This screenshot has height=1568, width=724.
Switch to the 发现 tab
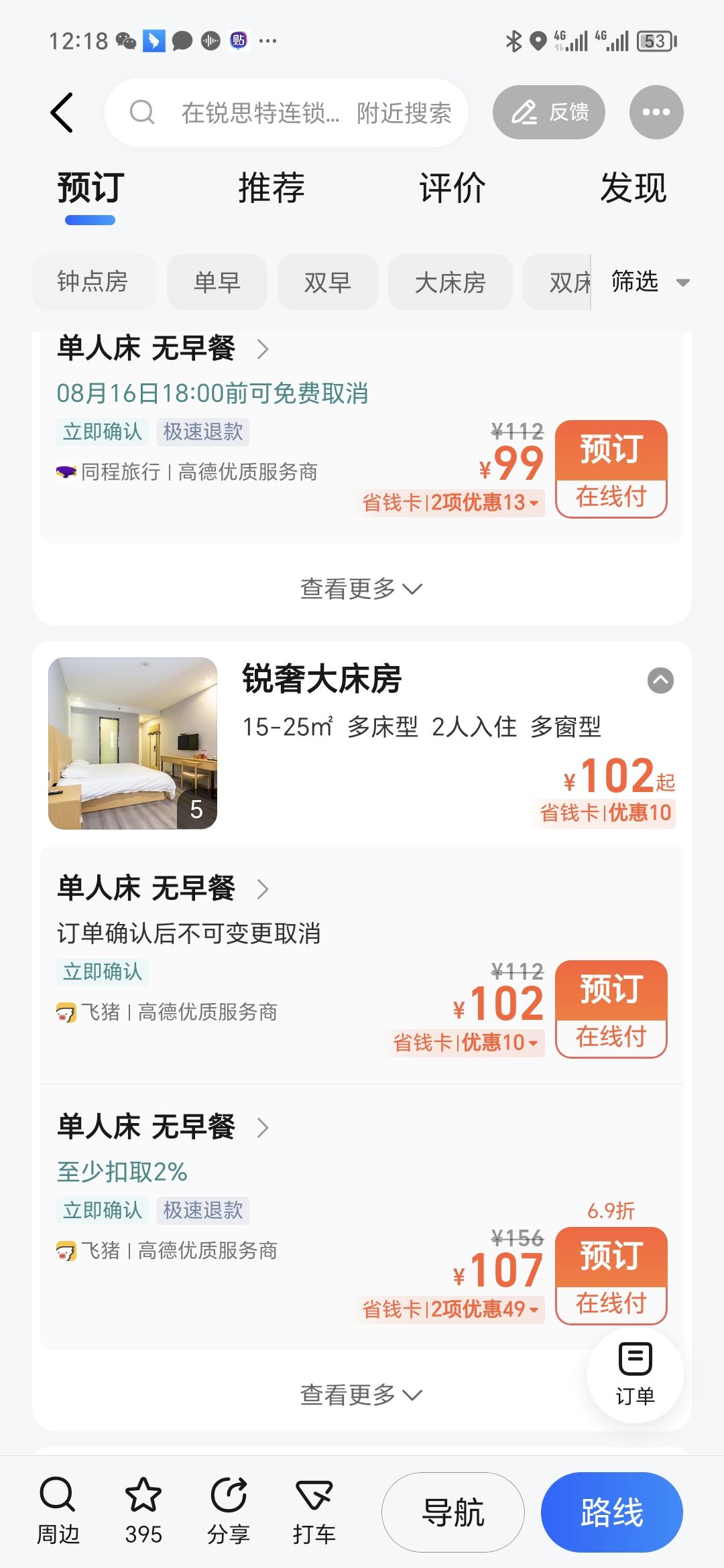(633, 188)
